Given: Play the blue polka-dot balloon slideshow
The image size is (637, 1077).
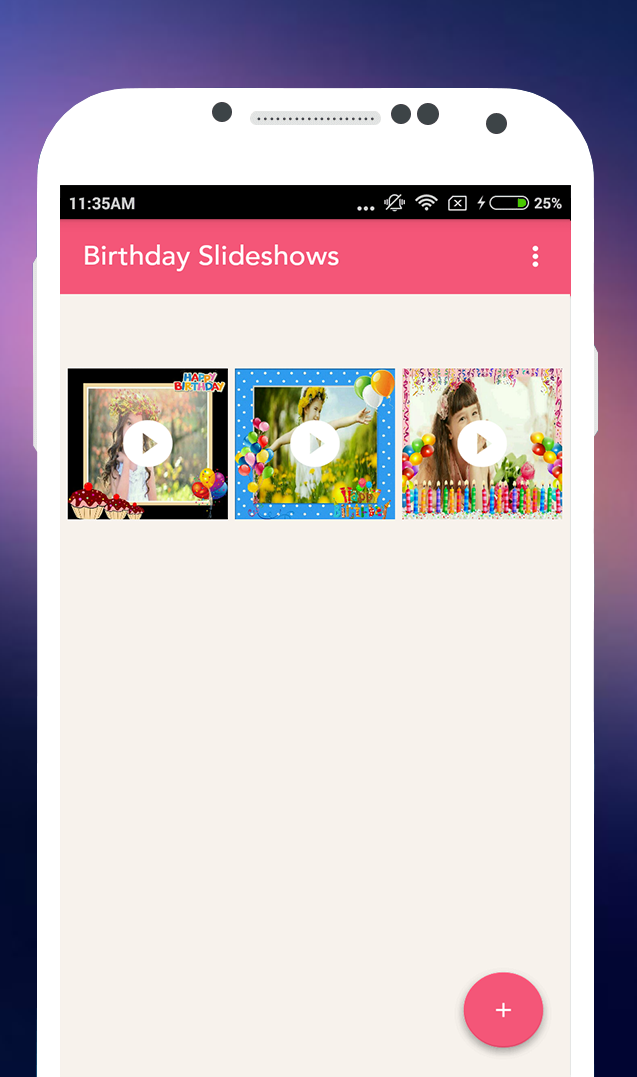Looking at the screenshot, I should (315, 444).
